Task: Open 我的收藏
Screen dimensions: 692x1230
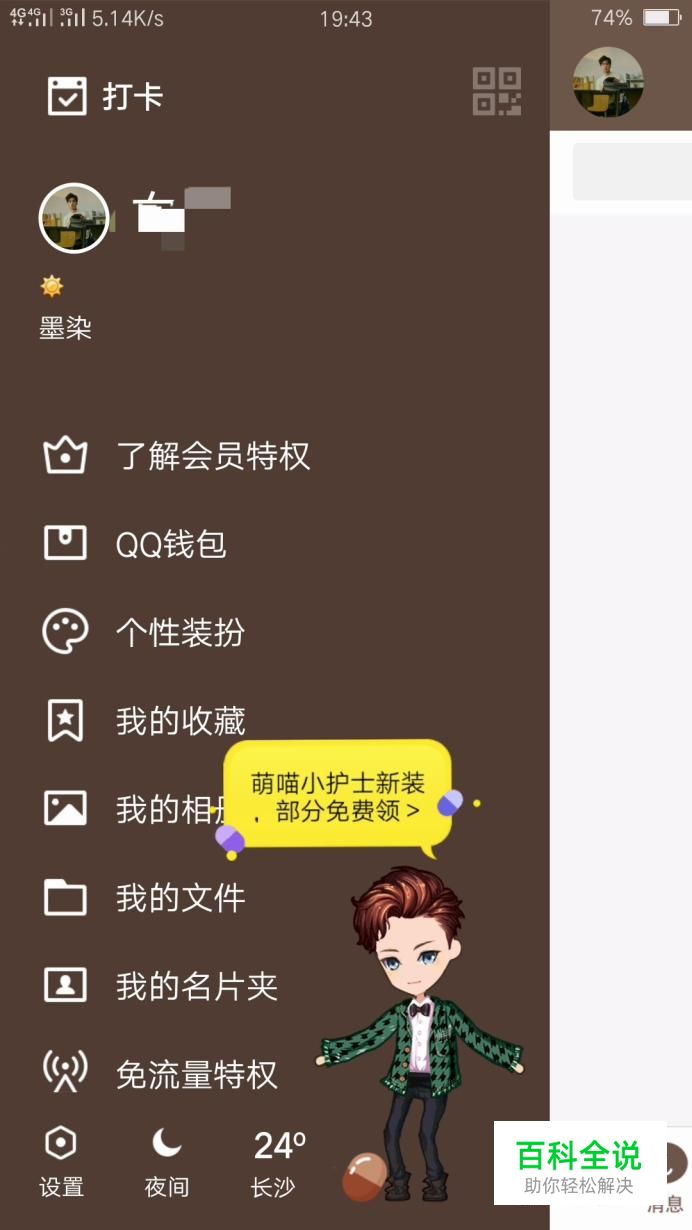Action: [180, 721]
